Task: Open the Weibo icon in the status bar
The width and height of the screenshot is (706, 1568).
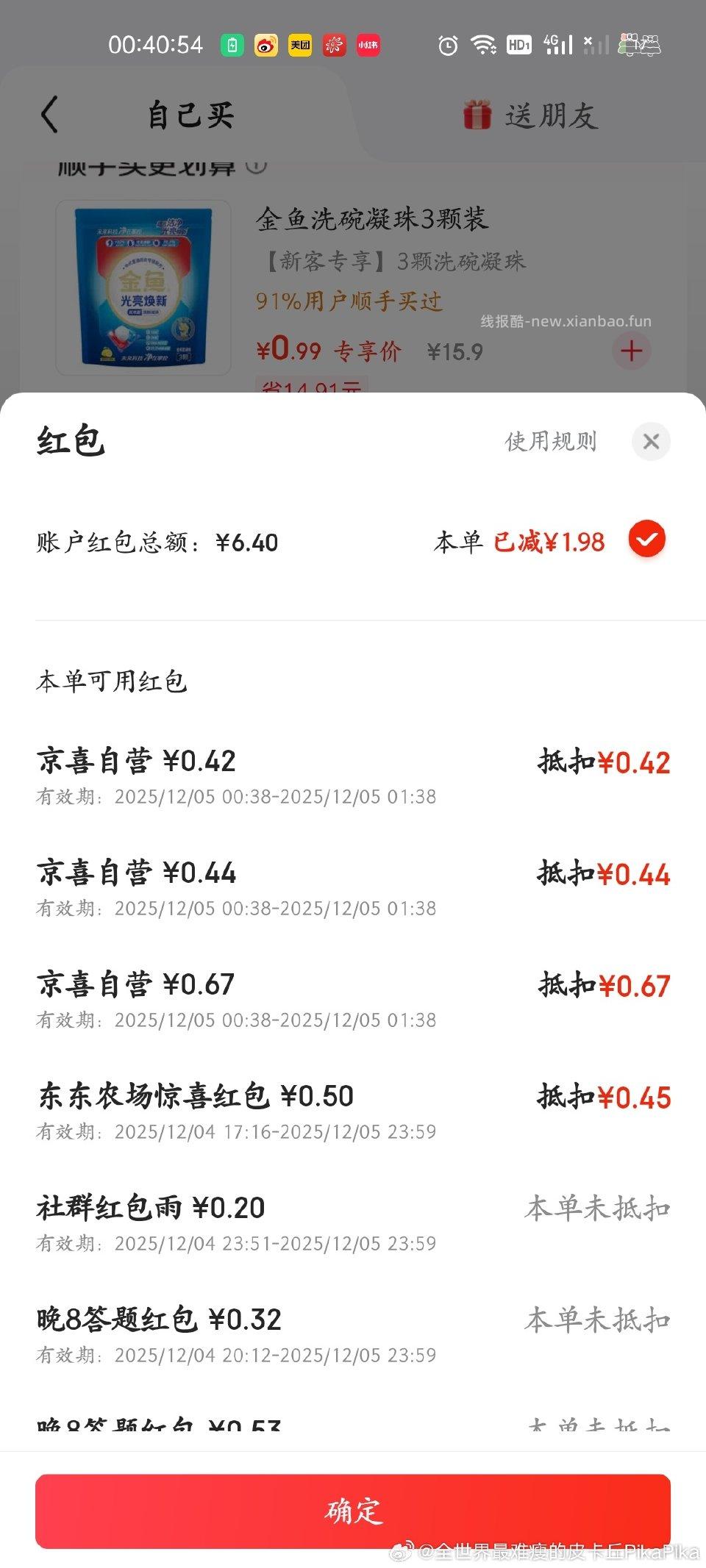Action: (x=265, y=45)
